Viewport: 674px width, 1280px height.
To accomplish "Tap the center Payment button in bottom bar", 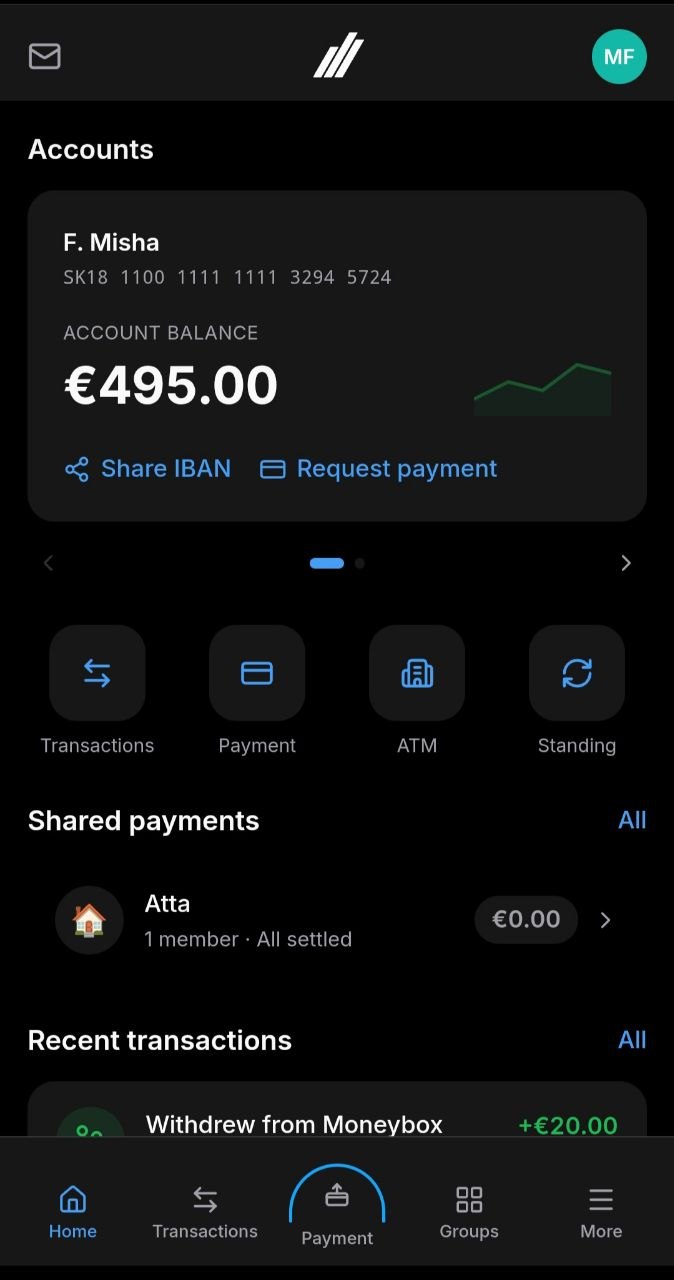I will [337, 1208].
